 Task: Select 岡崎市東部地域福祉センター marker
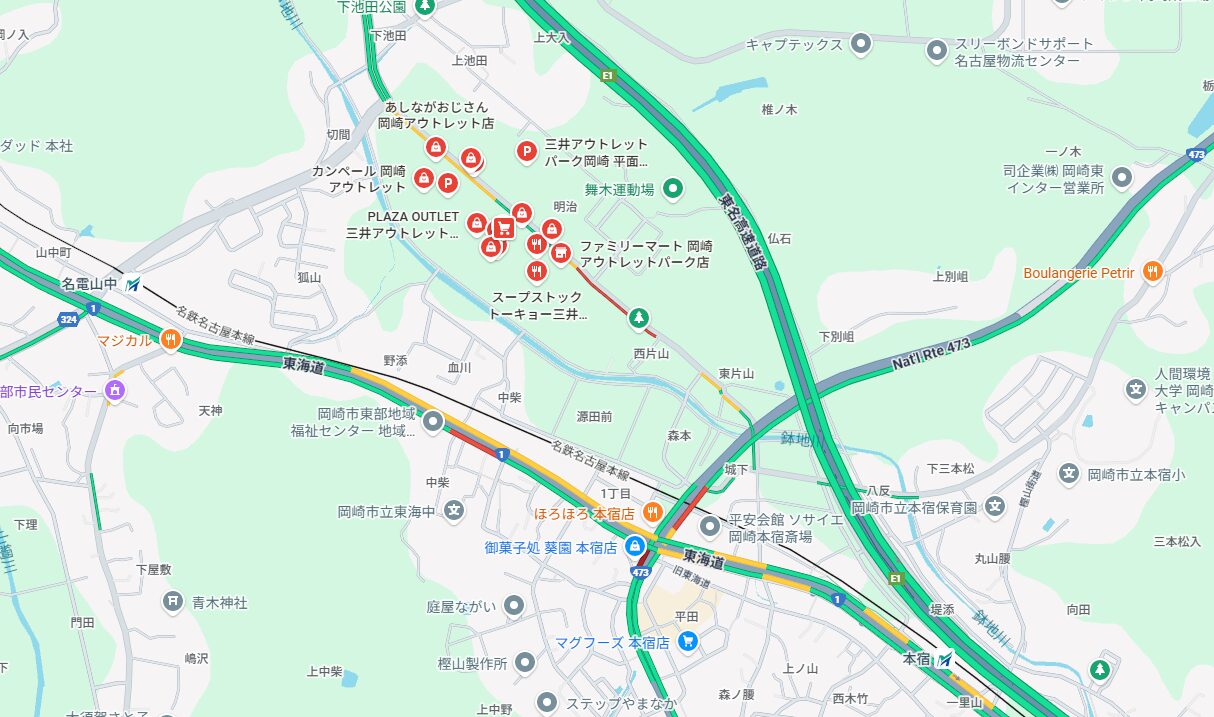tap(433, 422)
